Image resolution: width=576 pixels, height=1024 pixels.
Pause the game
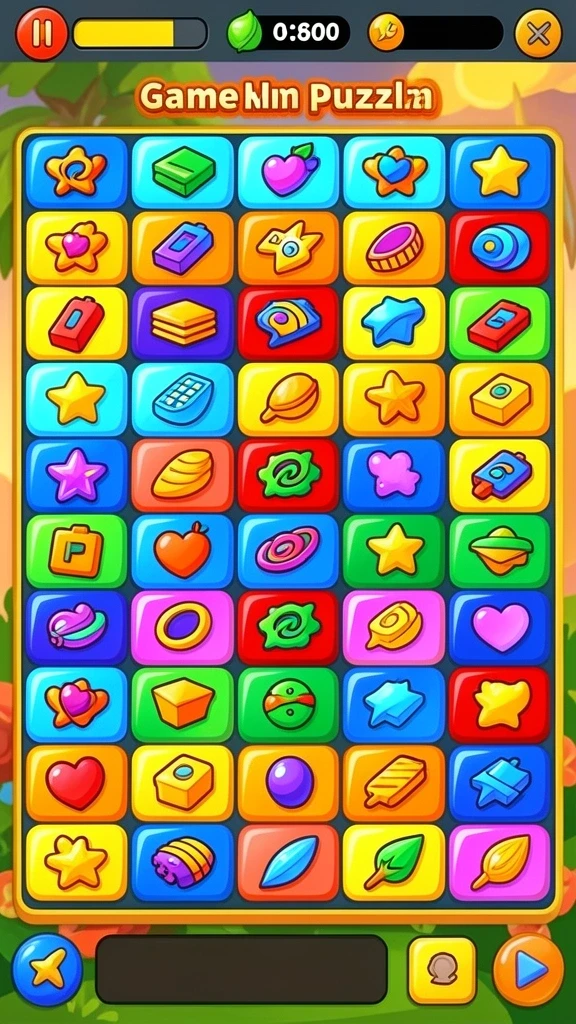41,33
